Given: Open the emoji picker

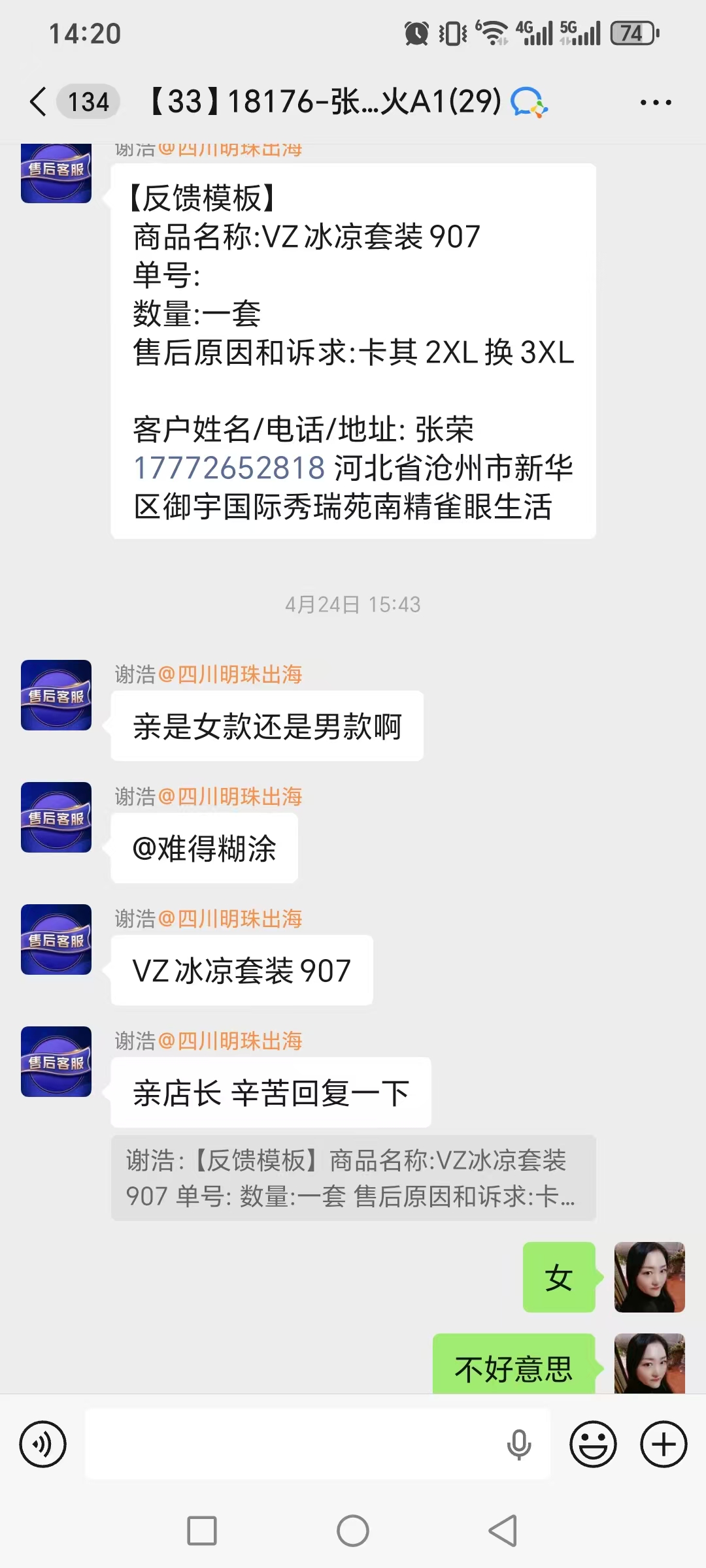Looking at the screenshot, I should (x=594, y=1444).
